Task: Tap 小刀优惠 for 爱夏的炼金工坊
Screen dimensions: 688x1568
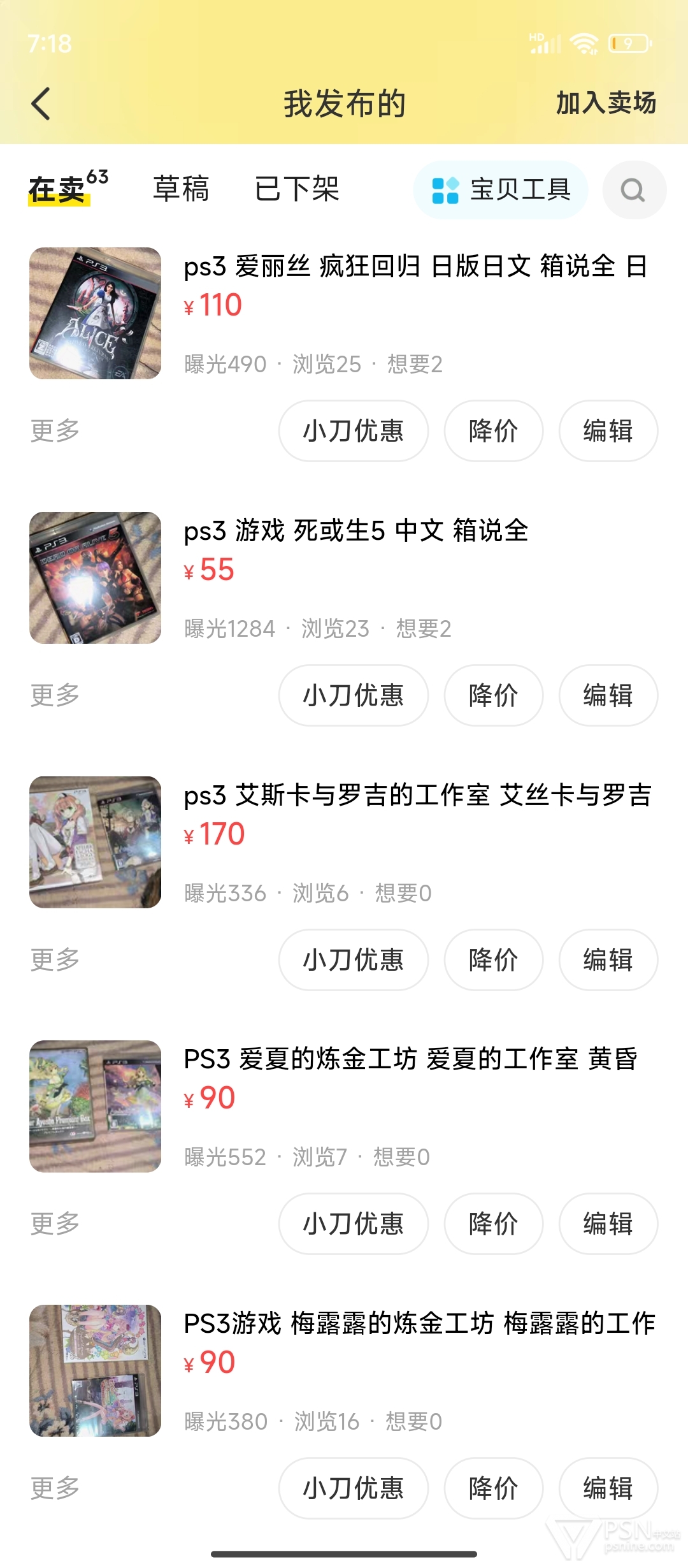Action: tap(354, 1224)
